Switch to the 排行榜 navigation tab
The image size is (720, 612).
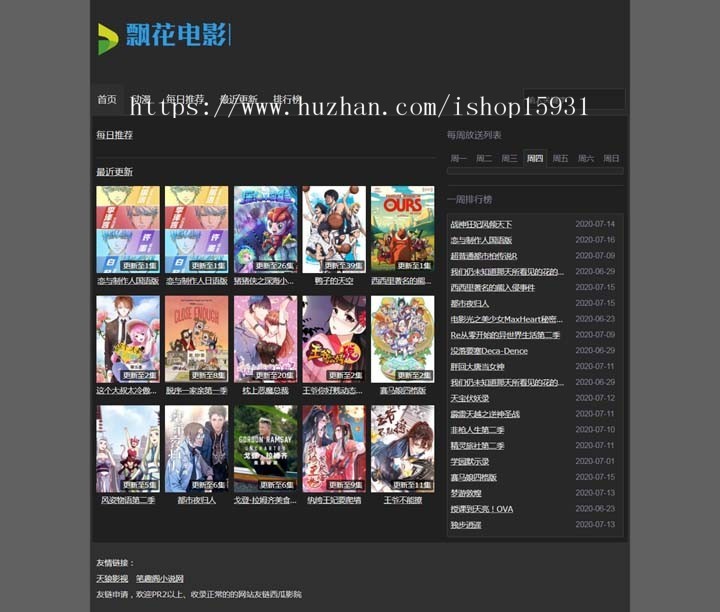(287, 100)
